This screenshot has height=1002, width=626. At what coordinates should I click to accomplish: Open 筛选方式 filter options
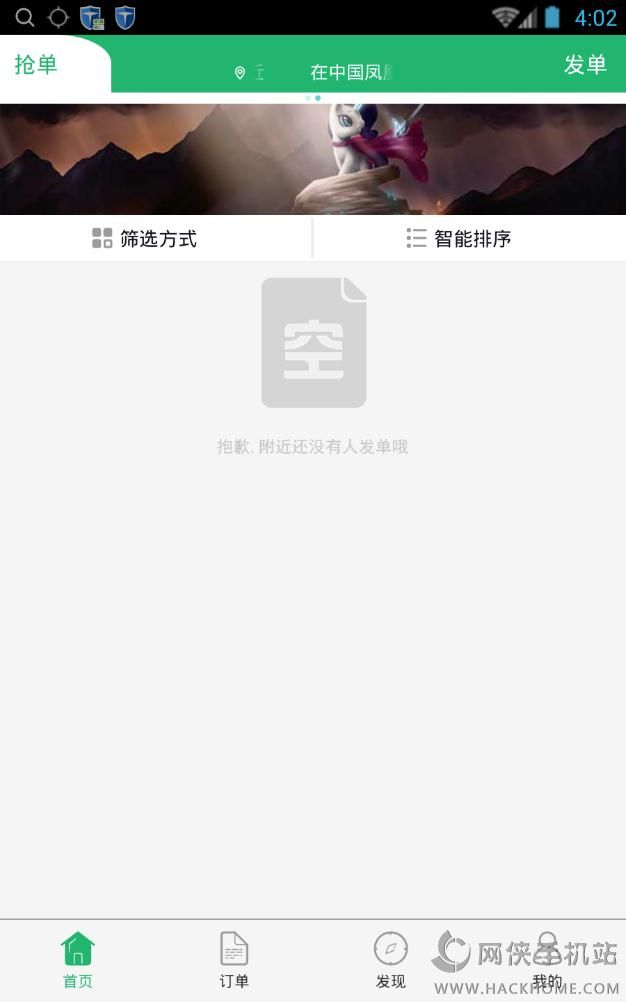[144, 238]
